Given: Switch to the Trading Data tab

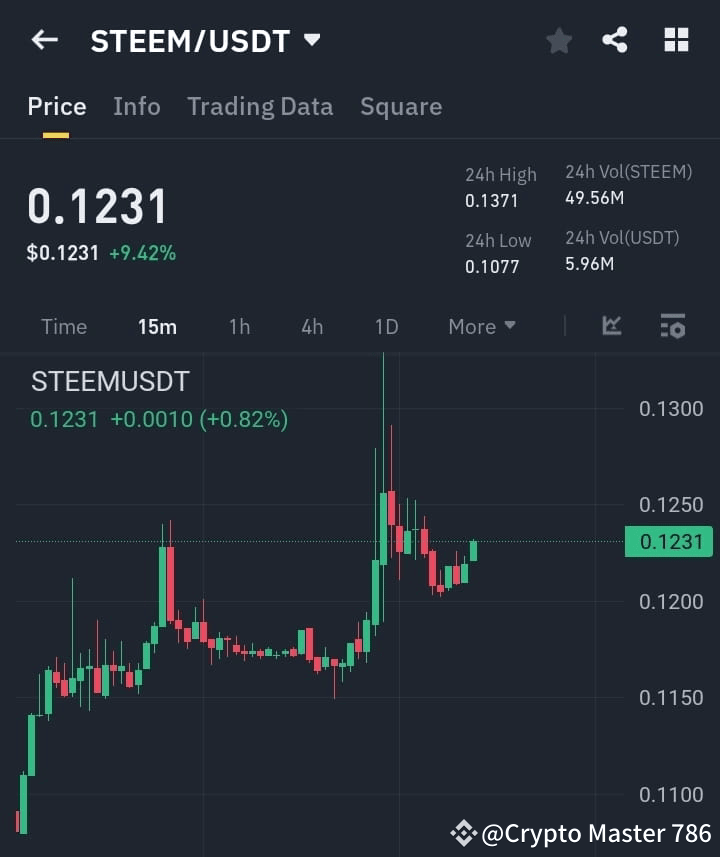Looking at the screenshot, I should click(x=260, y=106).
